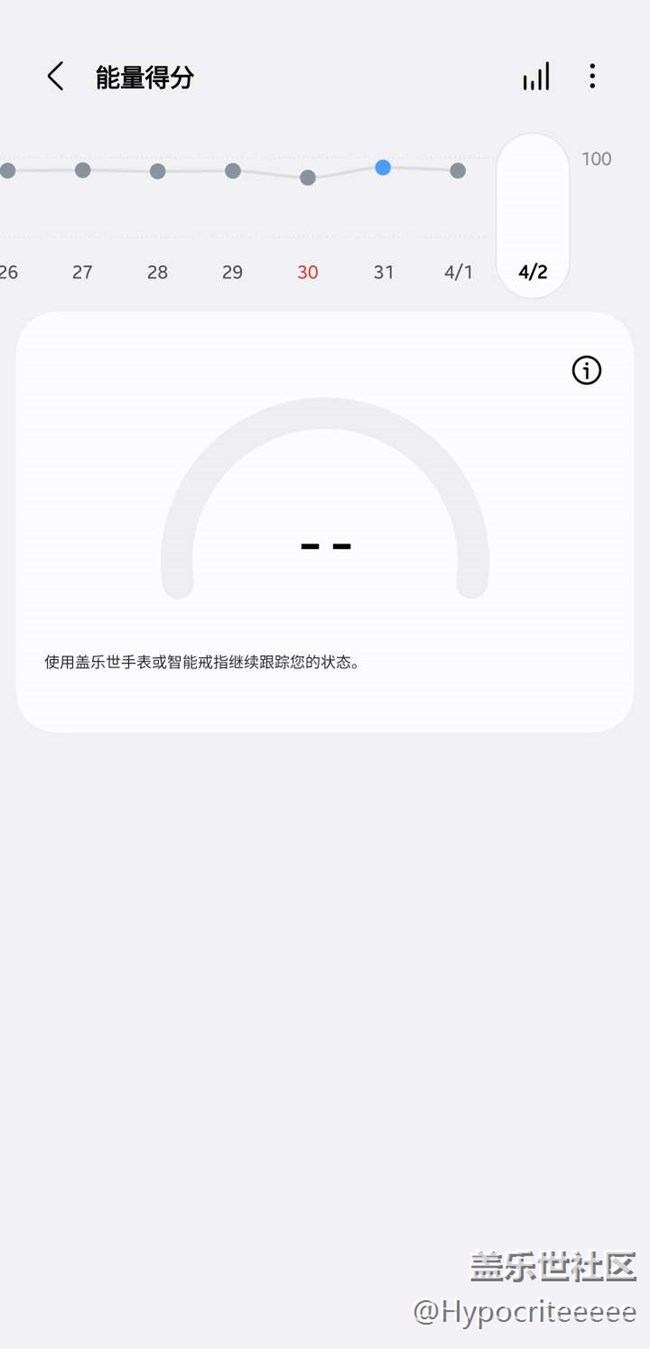Viewport: 650px width, 1349px height.
Task: Tap the selected 4/2 date pill
Action: click(x=533, y=215)
